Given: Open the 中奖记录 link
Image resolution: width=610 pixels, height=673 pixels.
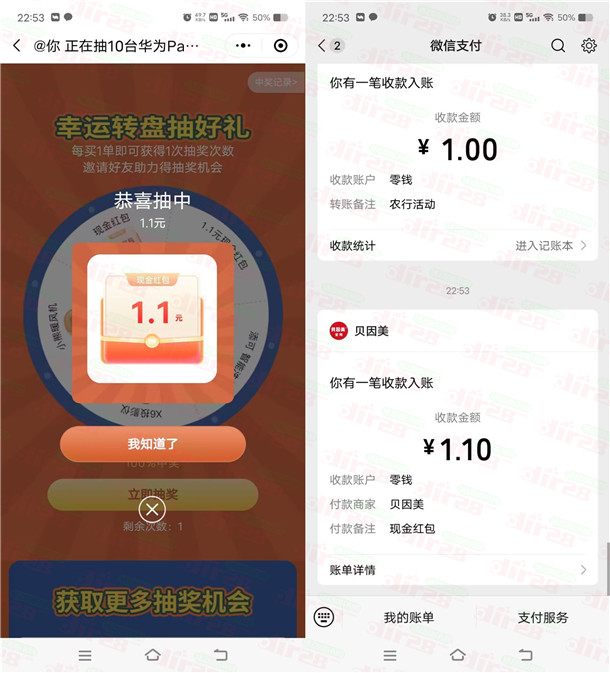Looking at the screenshot, I should (x=272, y=82).
